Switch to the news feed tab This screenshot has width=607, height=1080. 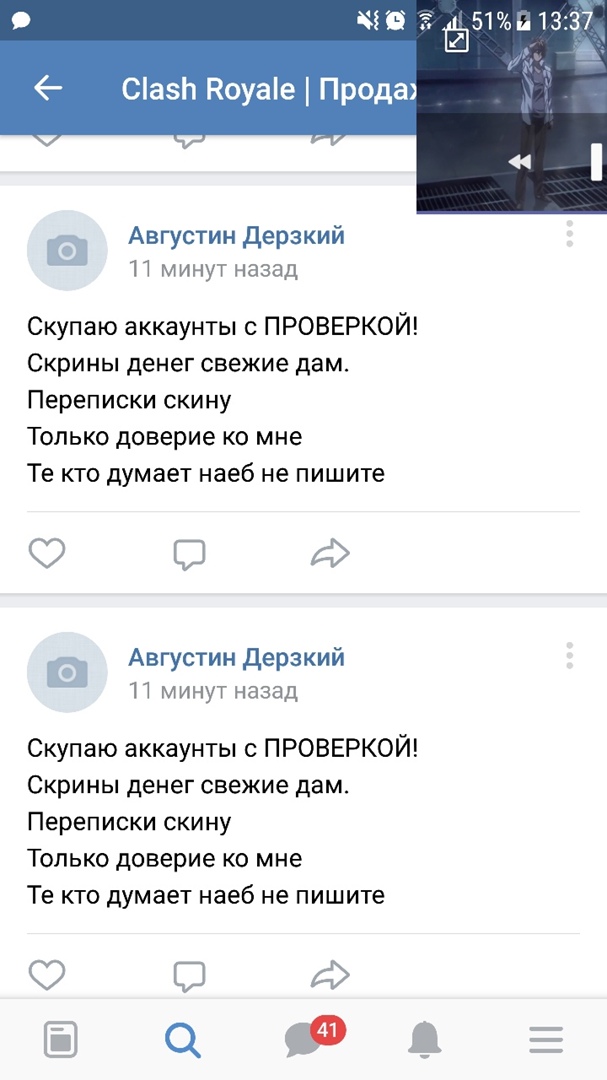pos(60,1040)
